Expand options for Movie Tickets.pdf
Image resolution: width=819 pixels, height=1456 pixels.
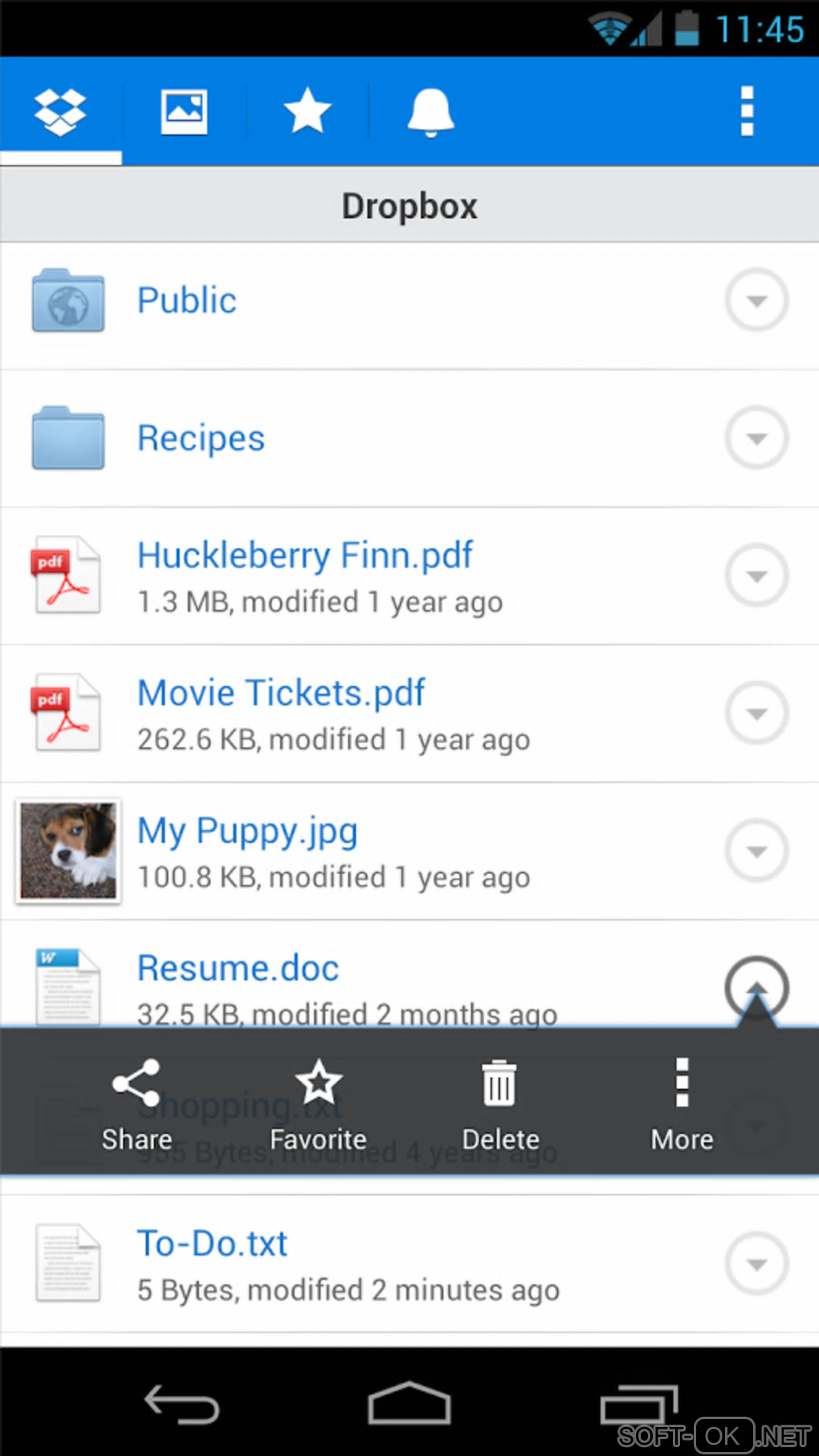pyautogui.click(x=756, y=714)
